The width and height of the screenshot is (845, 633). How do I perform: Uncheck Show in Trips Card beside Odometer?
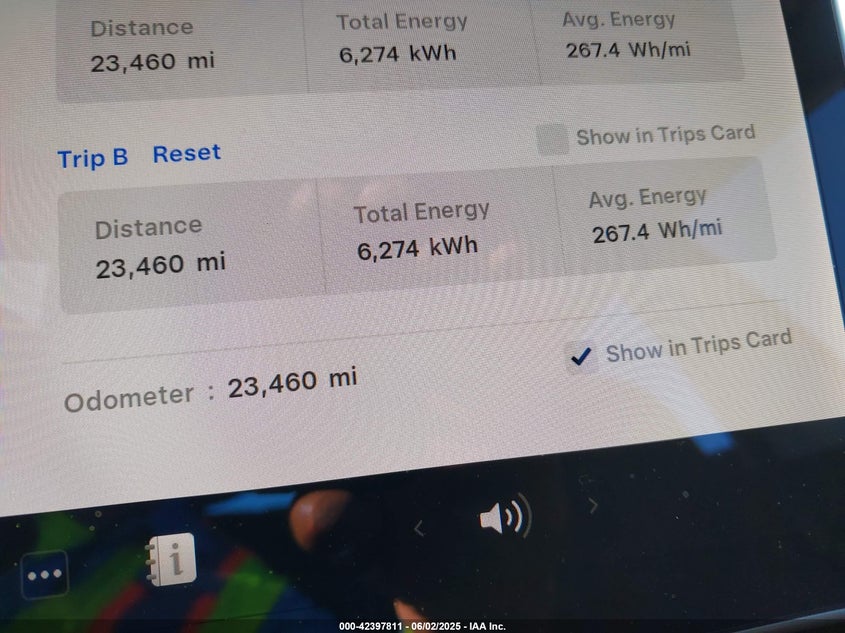(x=580, y=356)
